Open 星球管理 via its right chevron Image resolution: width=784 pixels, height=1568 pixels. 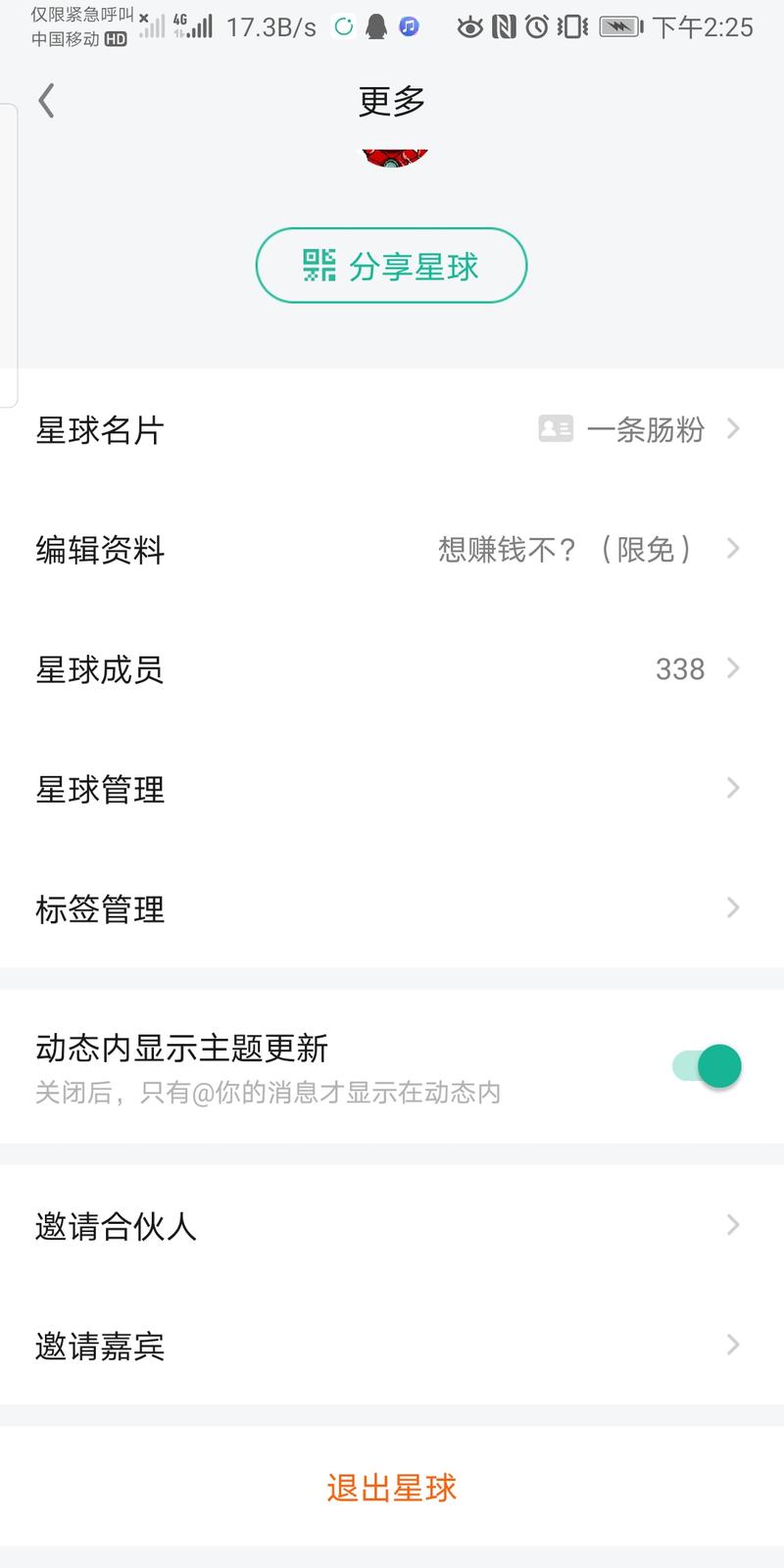[733, 788]
